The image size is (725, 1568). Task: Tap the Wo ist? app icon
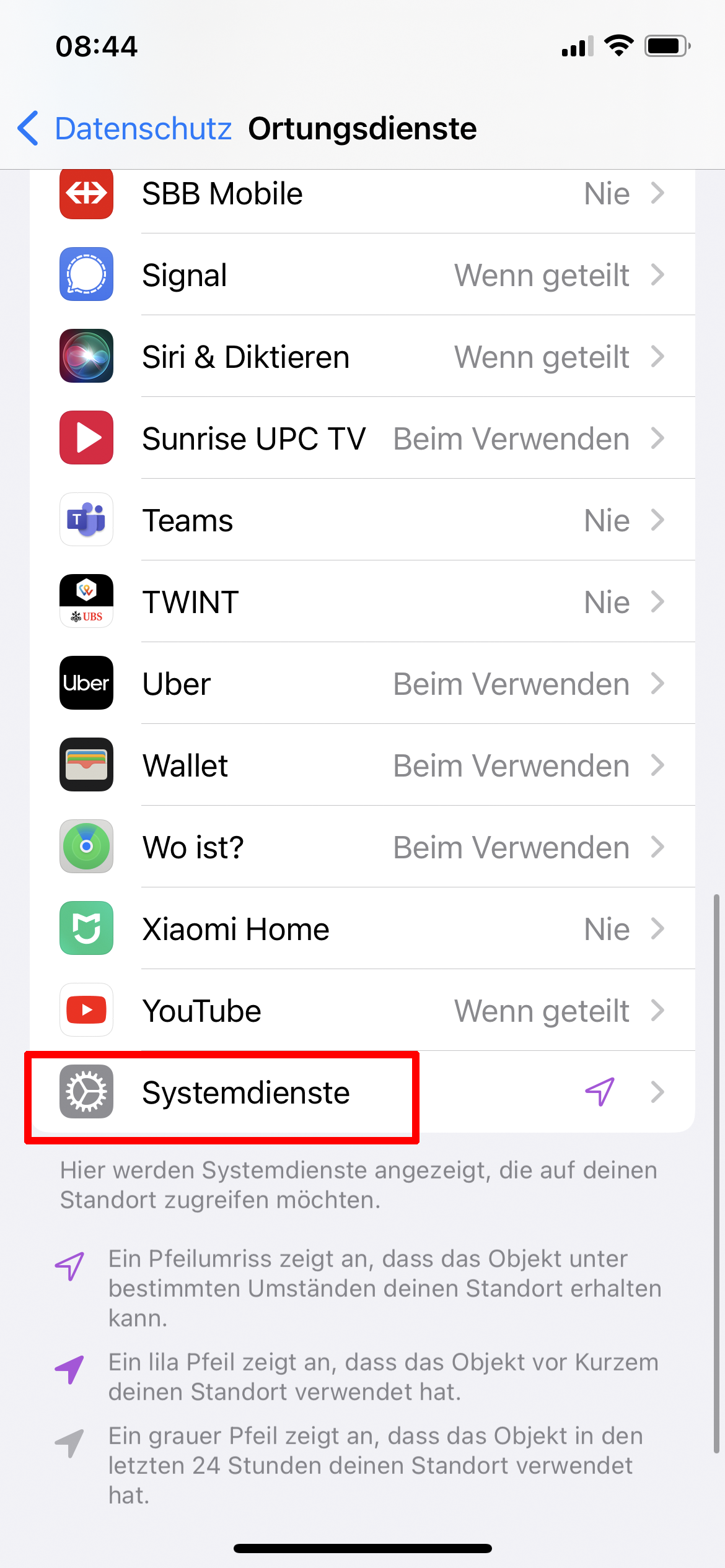(86, 847)
